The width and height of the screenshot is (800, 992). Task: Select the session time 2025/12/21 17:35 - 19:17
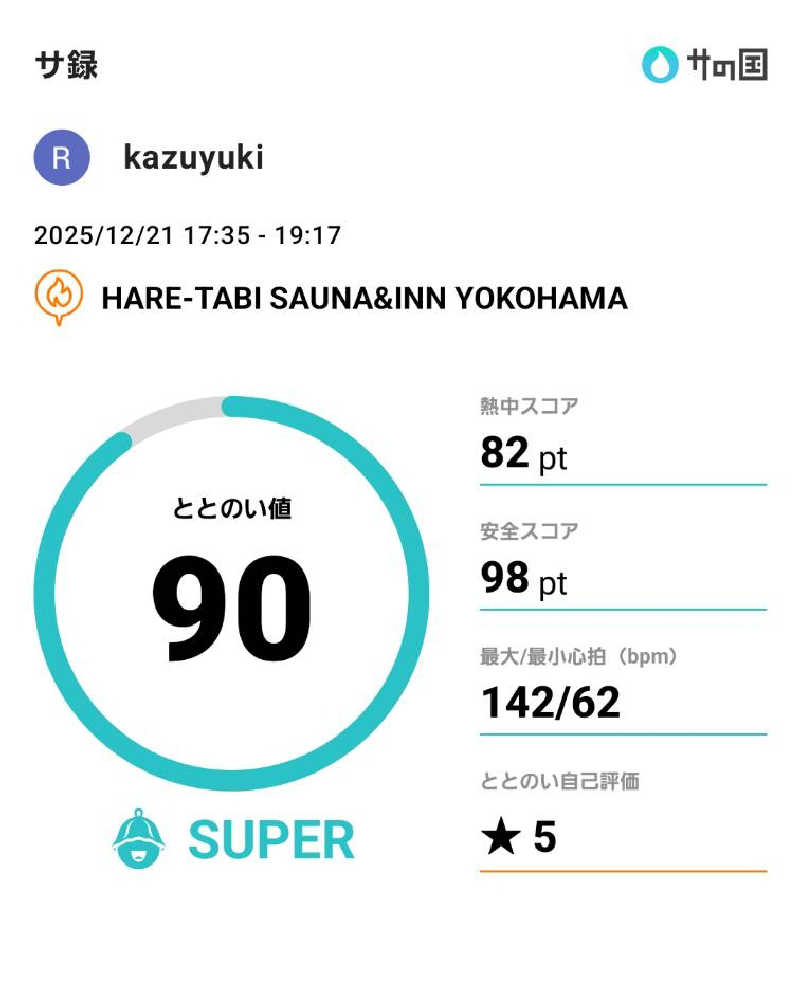point(186,236)
